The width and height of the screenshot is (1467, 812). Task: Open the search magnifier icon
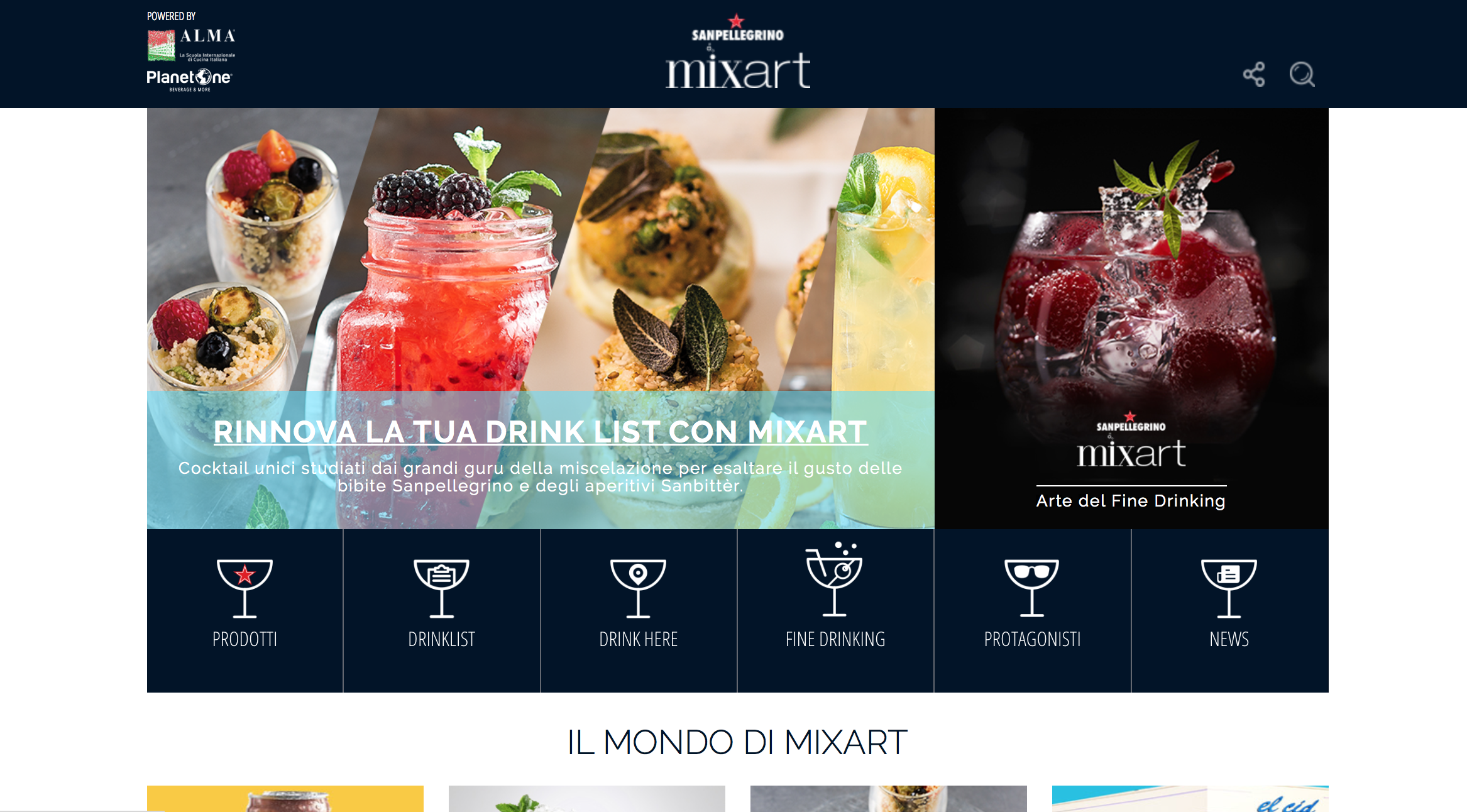1302,74
